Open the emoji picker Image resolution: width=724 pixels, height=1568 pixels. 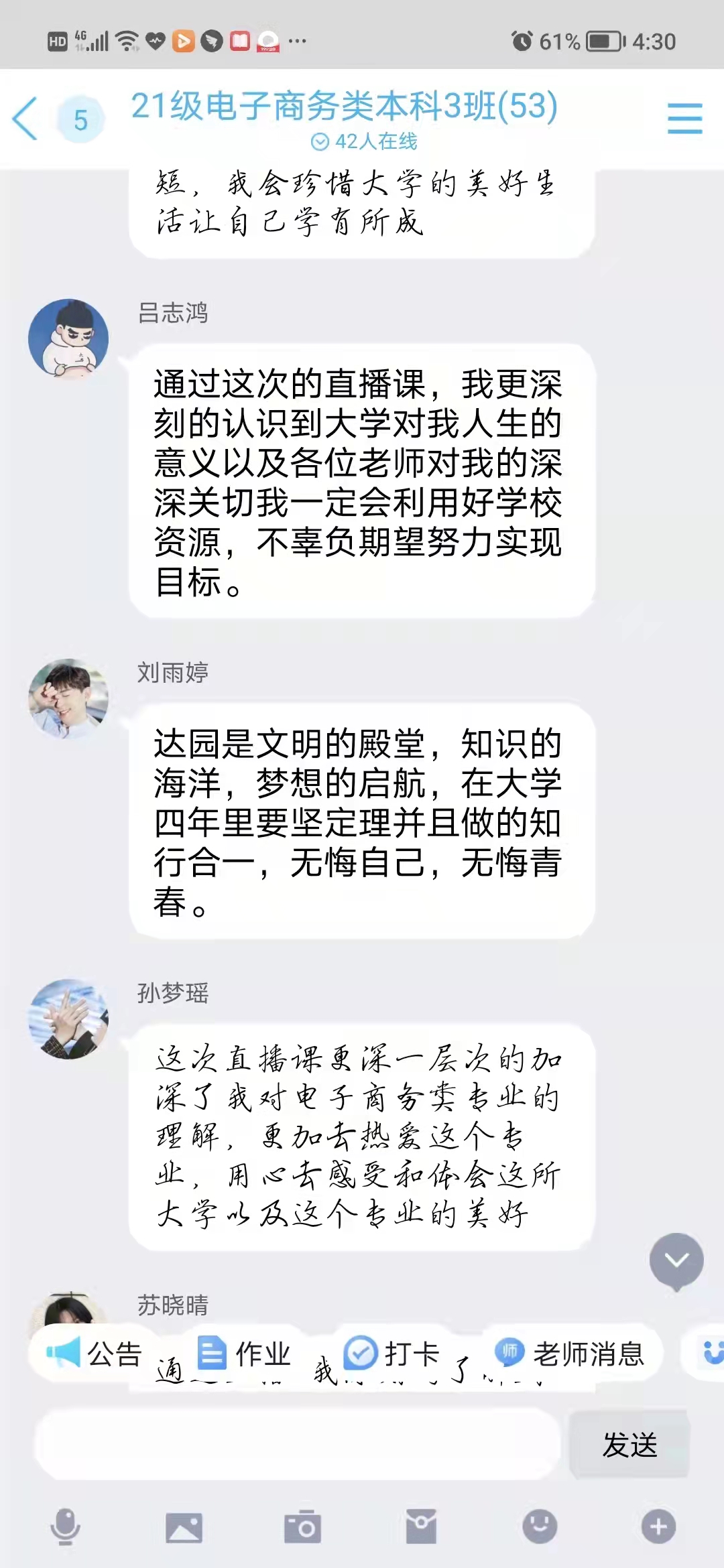coord(540,1527)
